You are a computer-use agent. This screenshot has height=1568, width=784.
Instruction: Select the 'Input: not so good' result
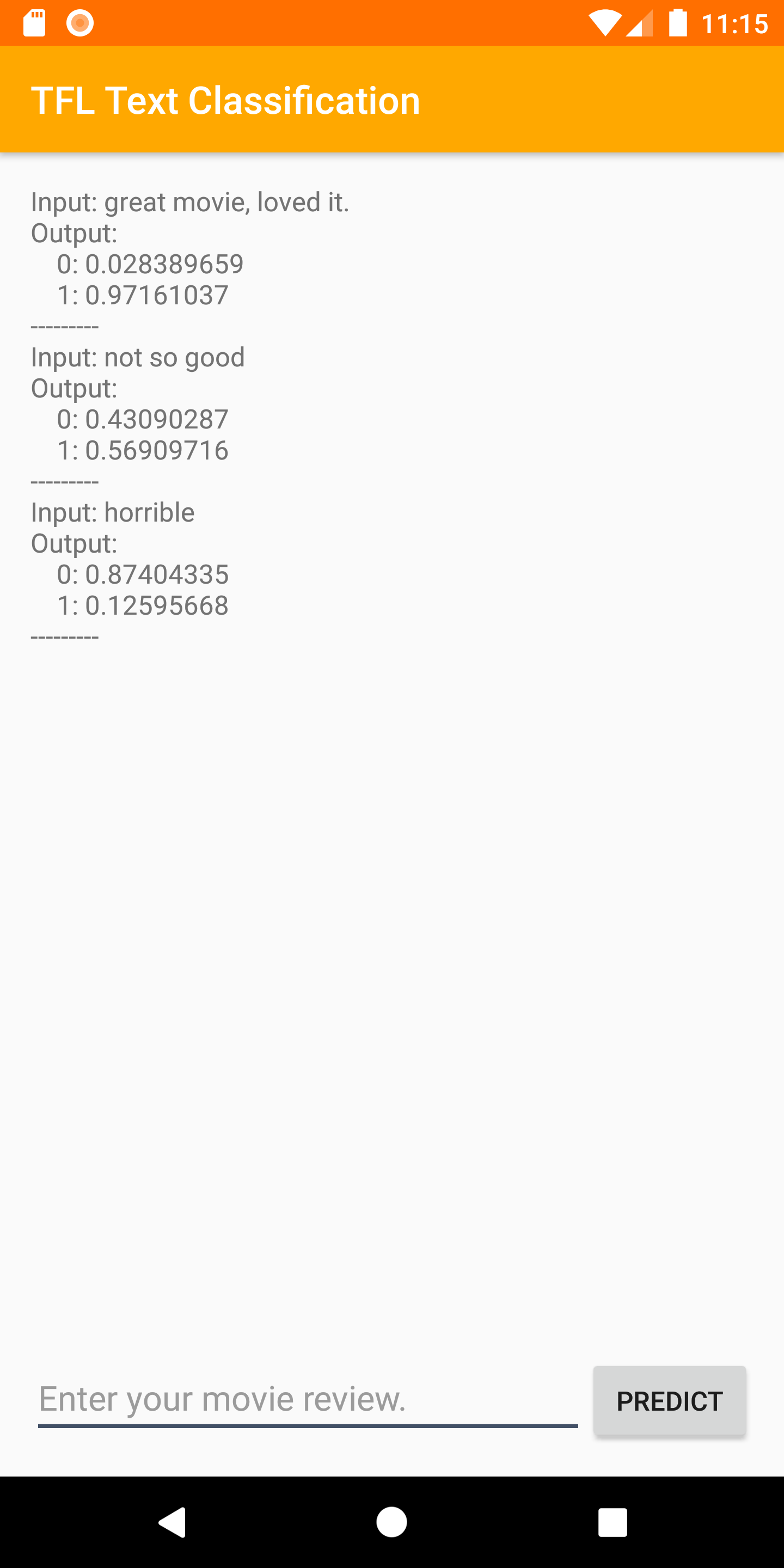(x=138, y=357)
